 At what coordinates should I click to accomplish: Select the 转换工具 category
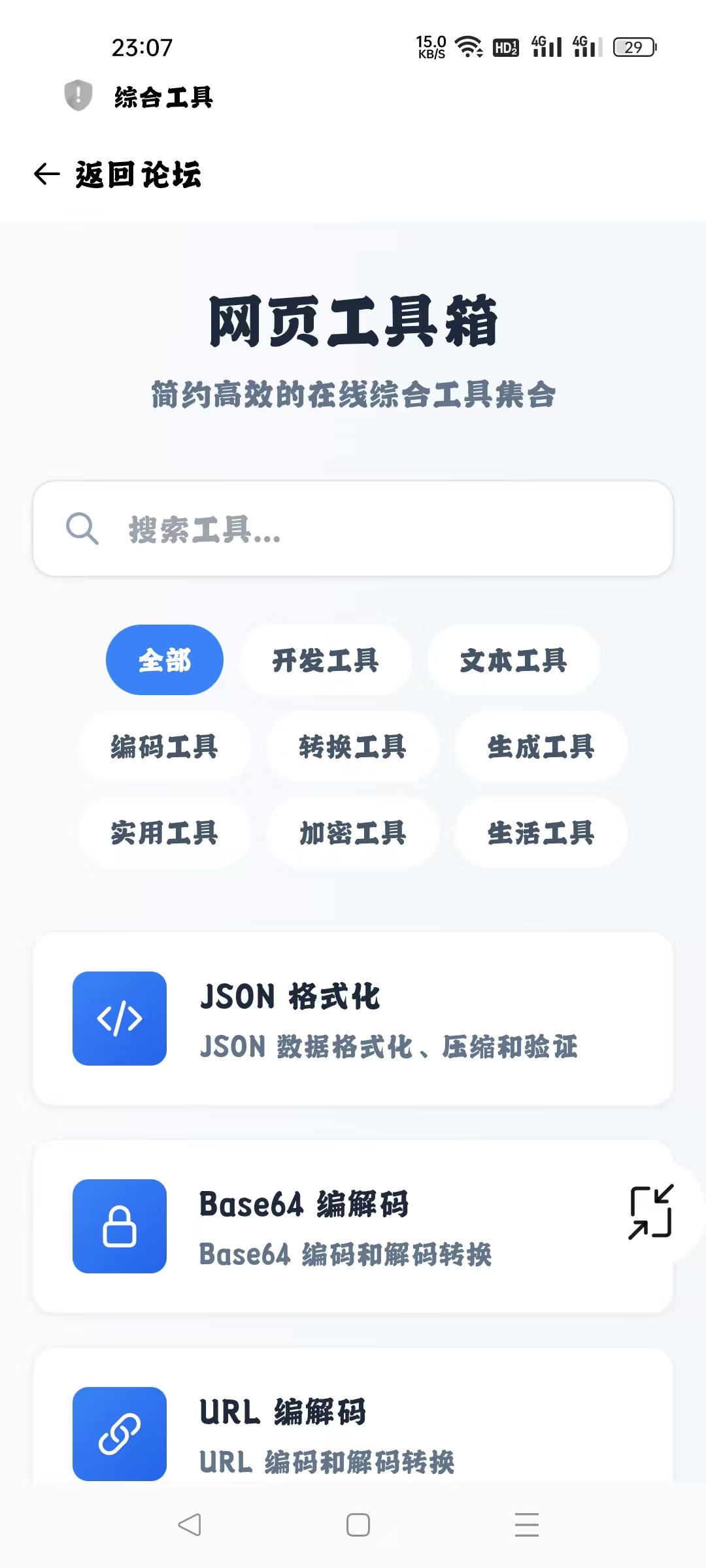[x=352, y=747]
